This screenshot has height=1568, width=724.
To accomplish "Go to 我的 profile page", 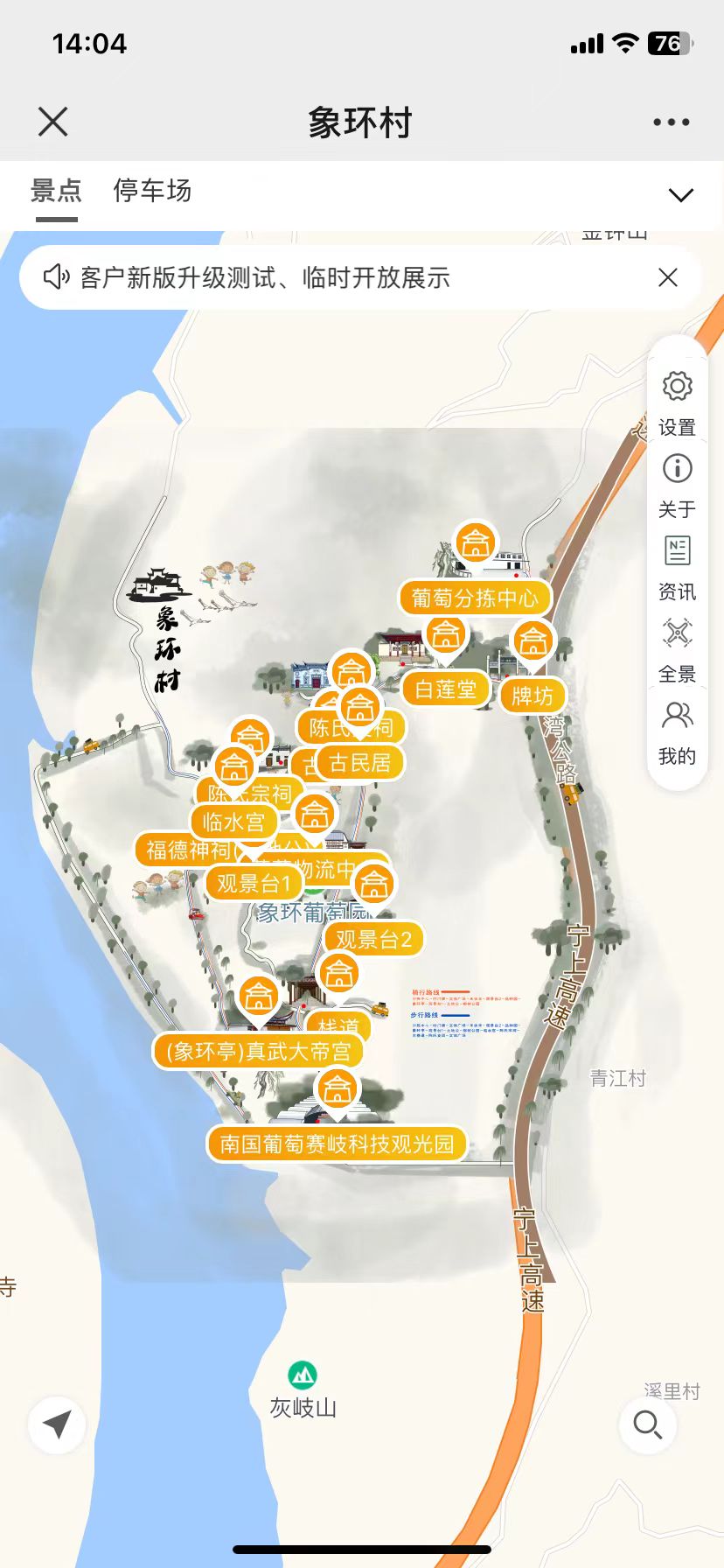I will coord(677,731).
